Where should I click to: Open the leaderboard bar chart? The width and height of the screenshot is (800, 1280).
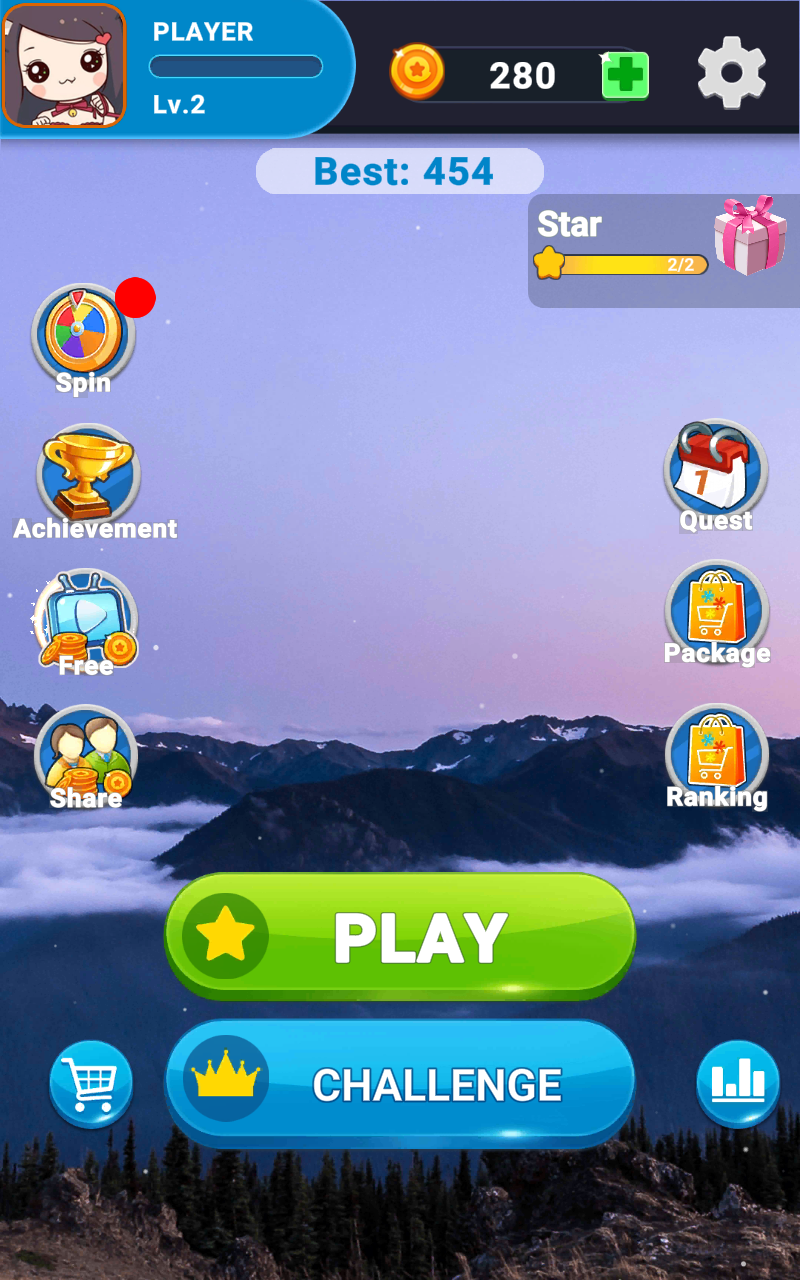[x=737, y=1084]
